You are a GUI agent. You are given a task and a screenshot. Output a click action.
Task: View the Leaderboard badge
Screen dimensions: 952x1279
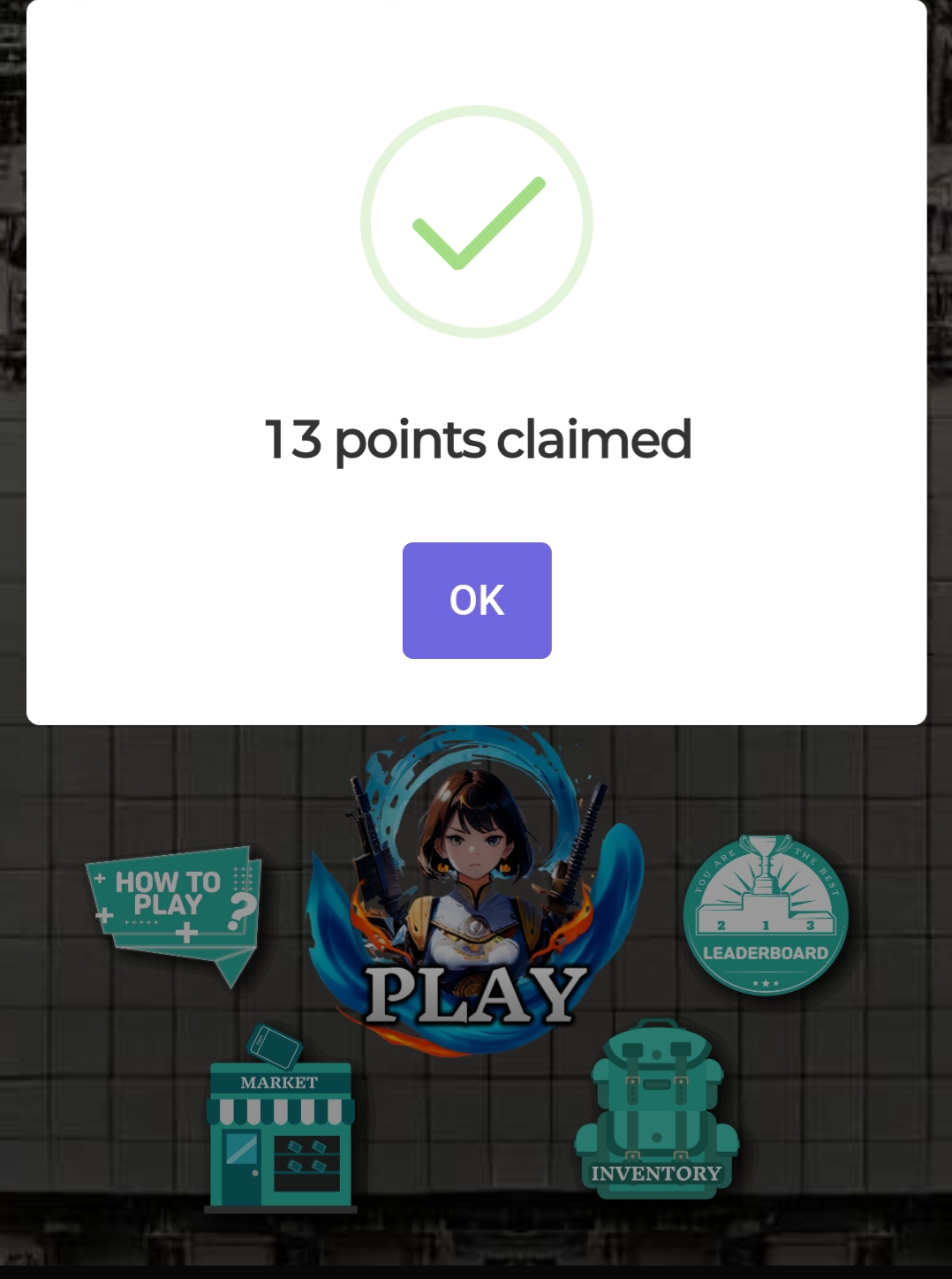(x=766, y=914)
